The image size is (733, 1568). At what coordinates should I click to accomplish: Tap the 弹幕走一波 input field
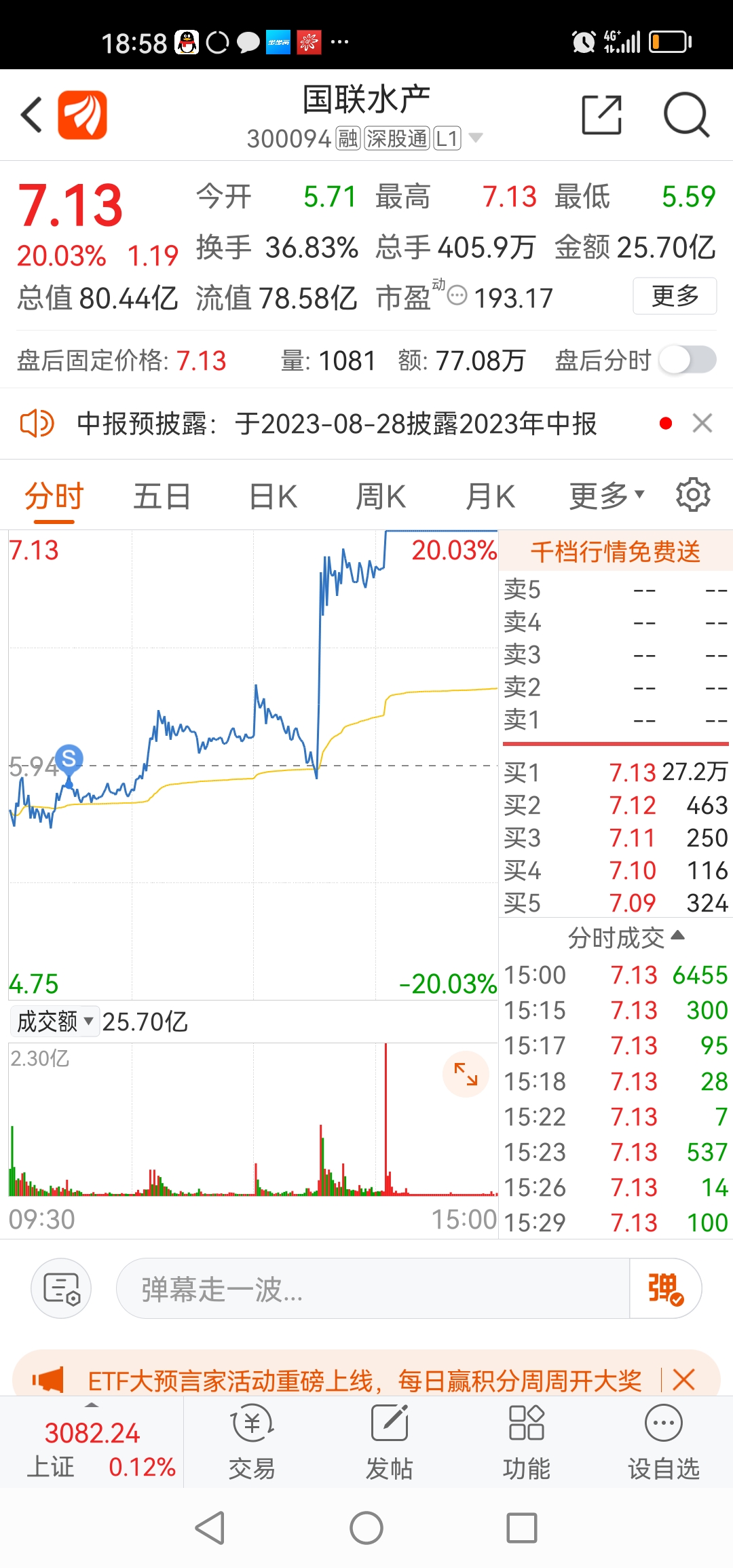coord(373,1288)
